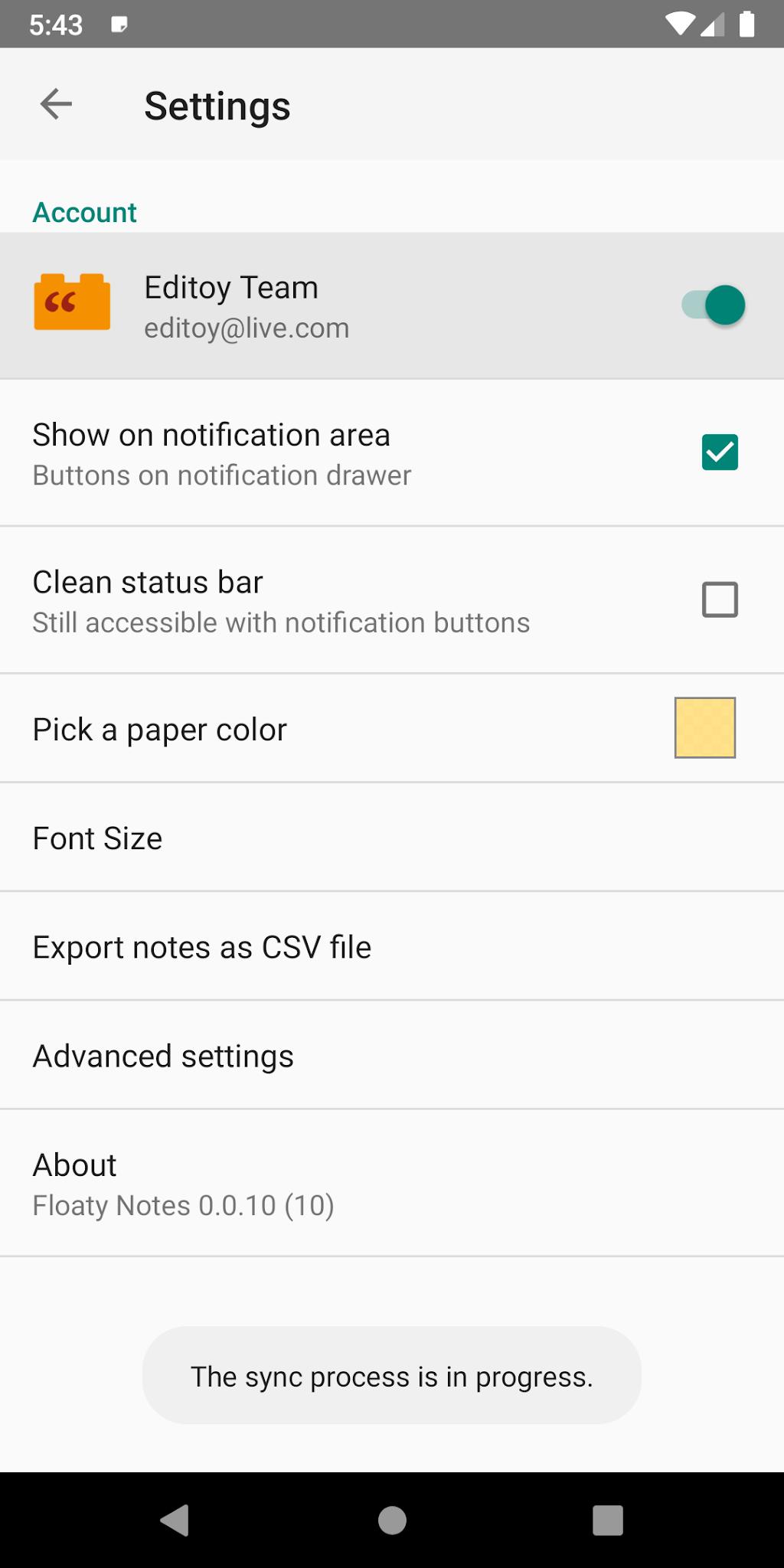Uncheck Show on notification area

pos(720,452)
